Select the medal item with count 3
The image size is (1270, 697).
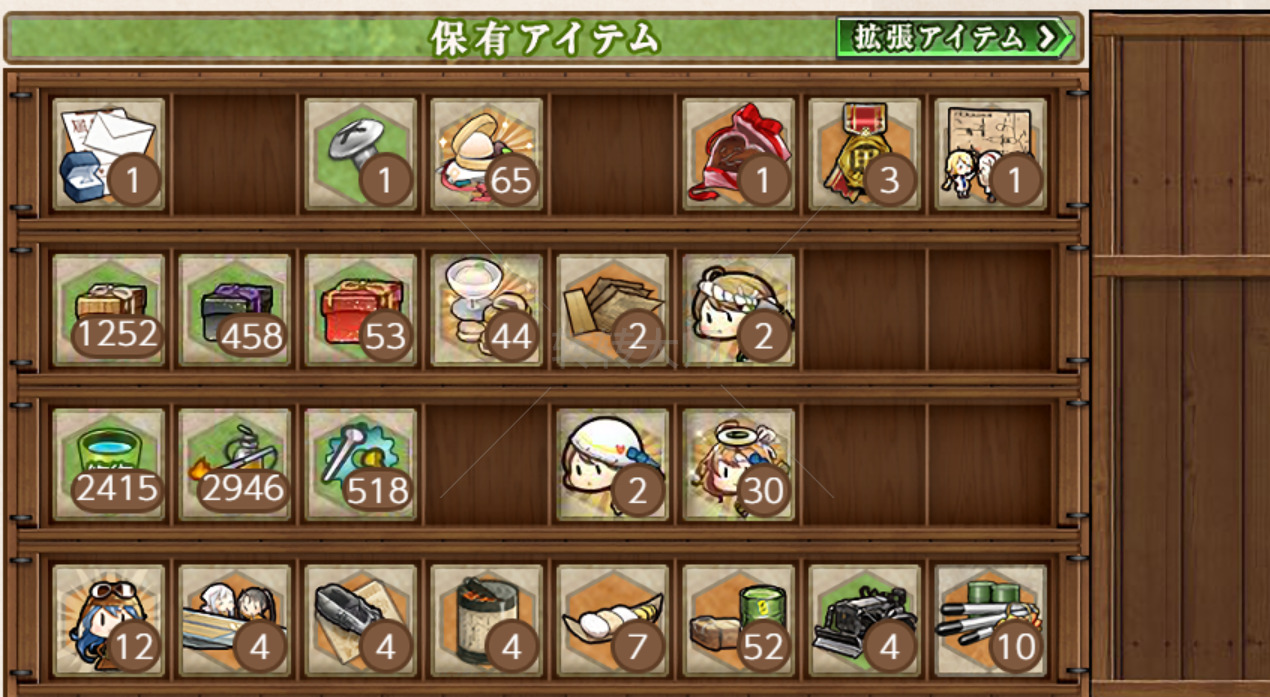[x=864, y=153]
